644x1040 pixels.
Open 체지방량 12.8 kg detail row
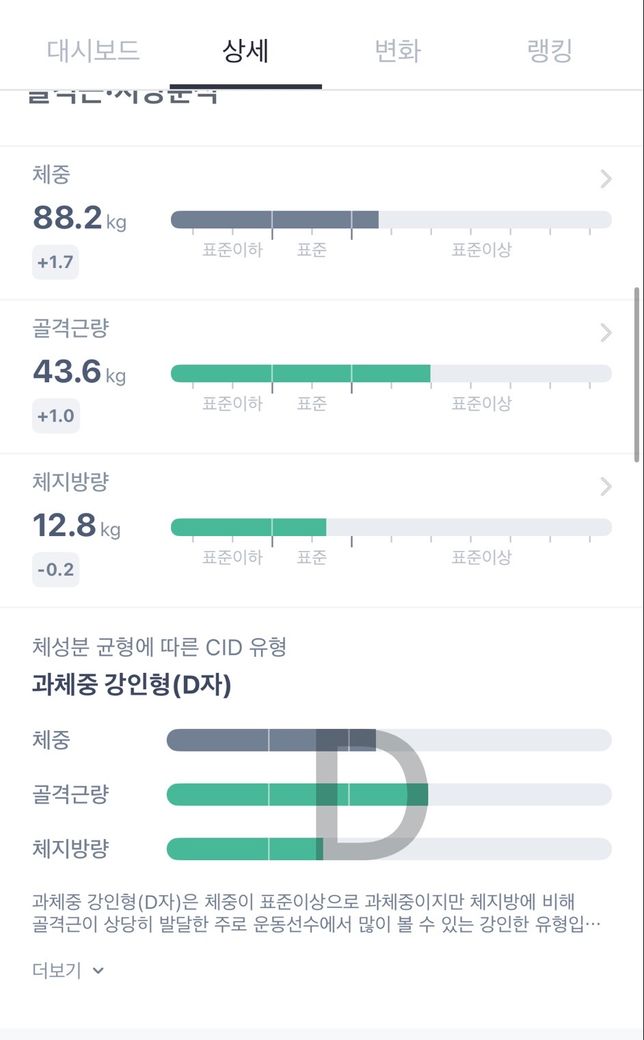pos(322,531)
